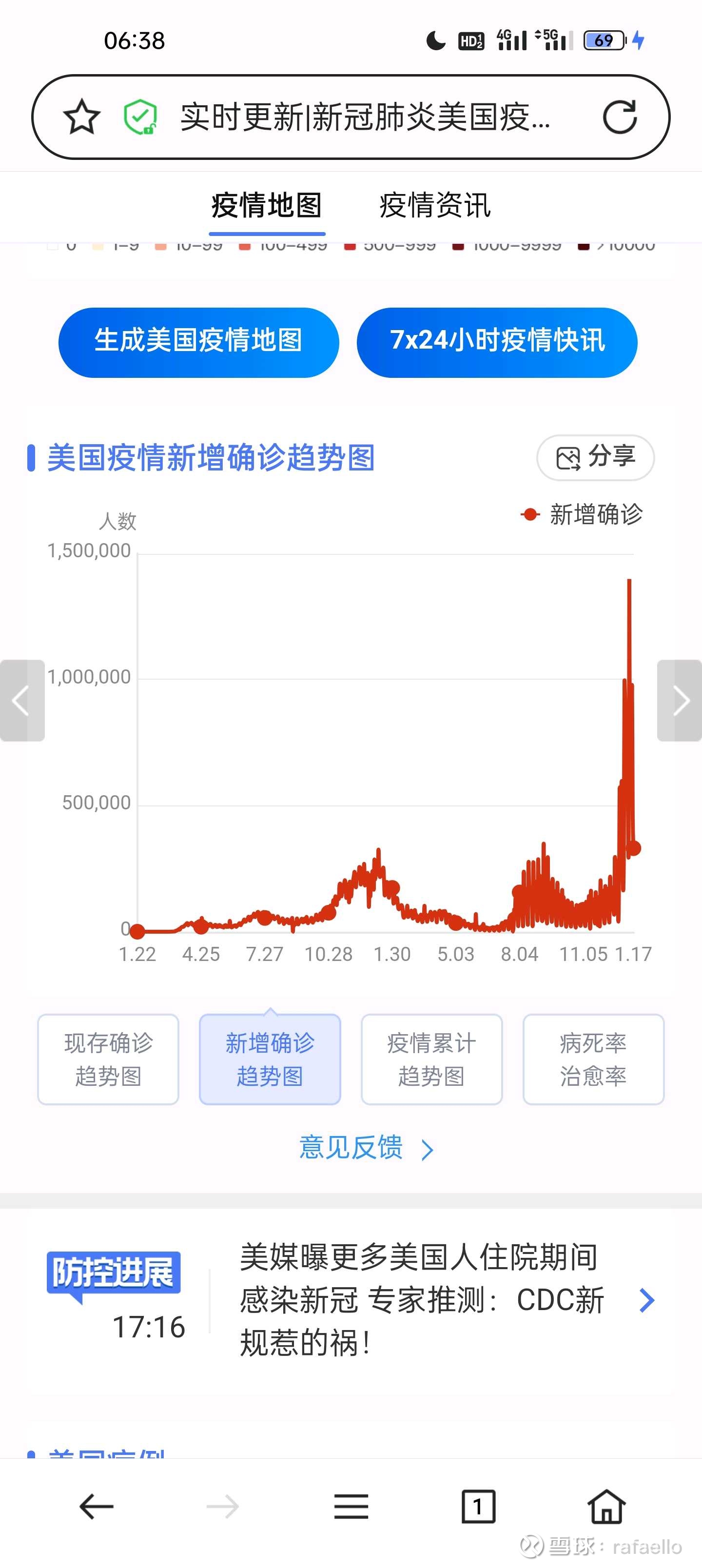Open the browser menu
This screenshot has height=1568, width=702.
pyautogui.click(x=351, y=1507)
